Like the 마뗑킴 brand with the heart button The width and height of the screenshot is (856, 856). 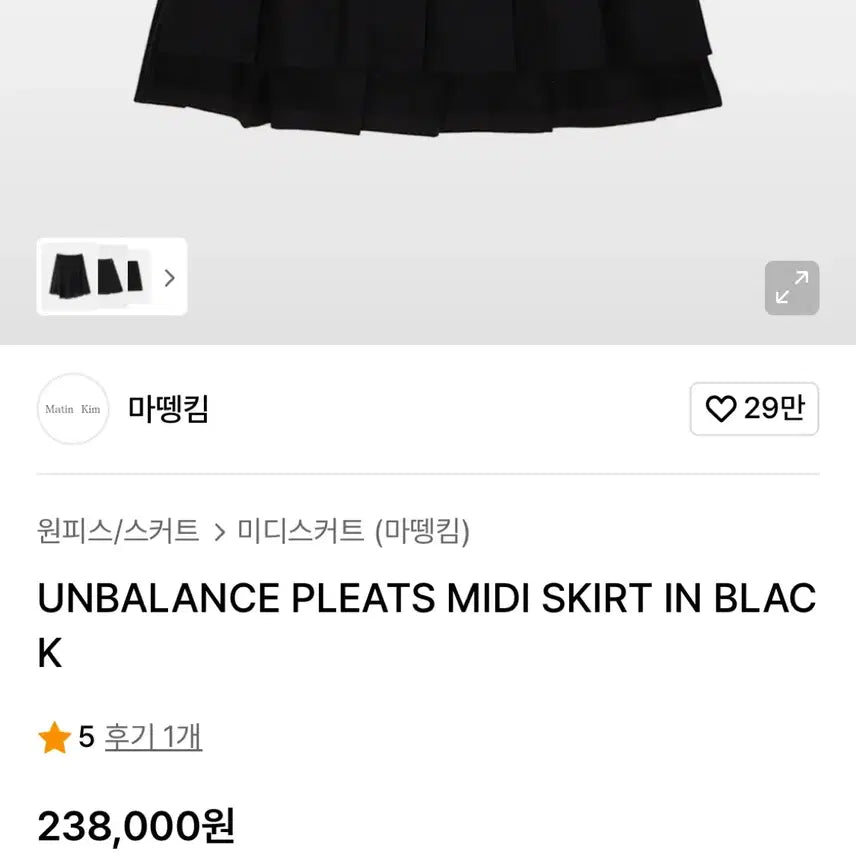[x=754, y=409]
